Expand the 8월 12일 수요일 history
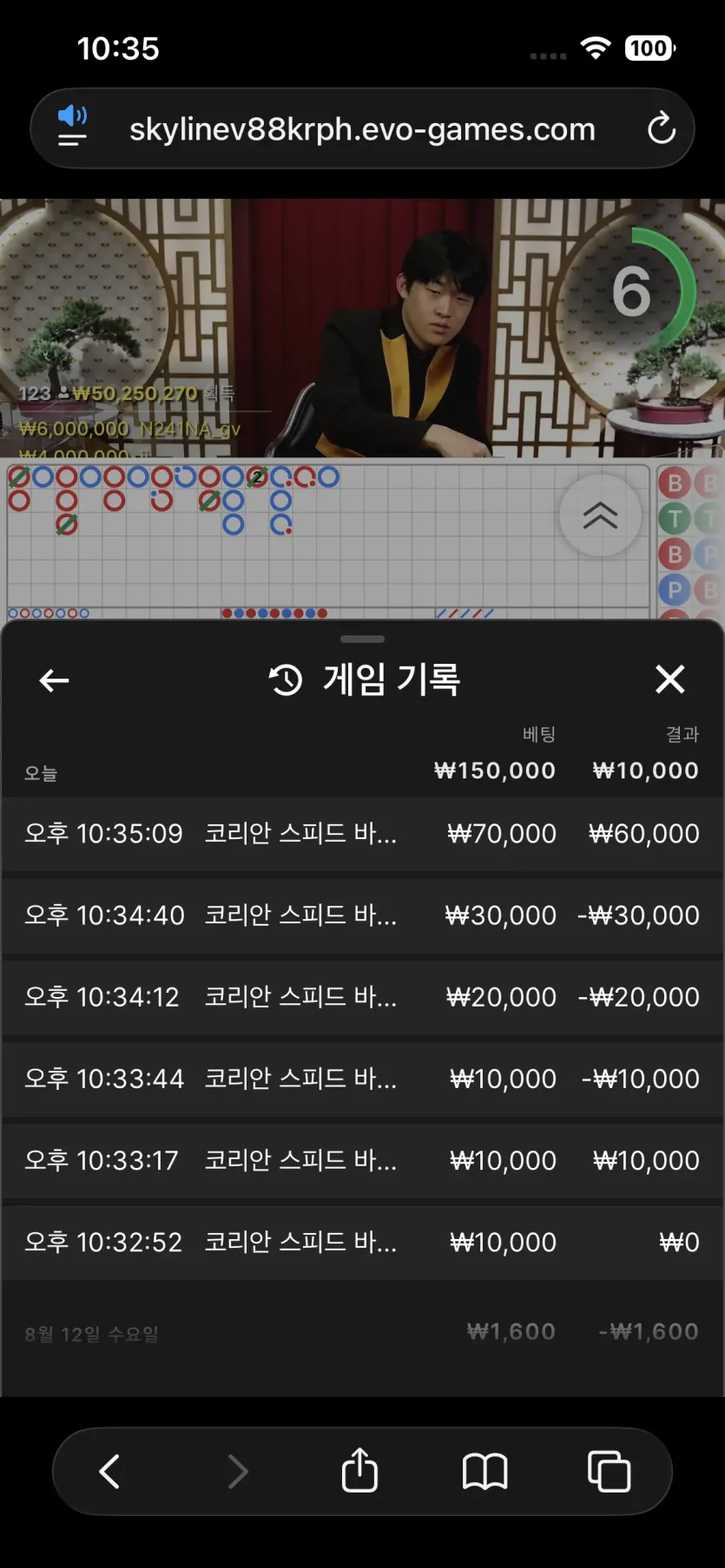The height and width of the screenshot is (1568, 725). 362,1333
